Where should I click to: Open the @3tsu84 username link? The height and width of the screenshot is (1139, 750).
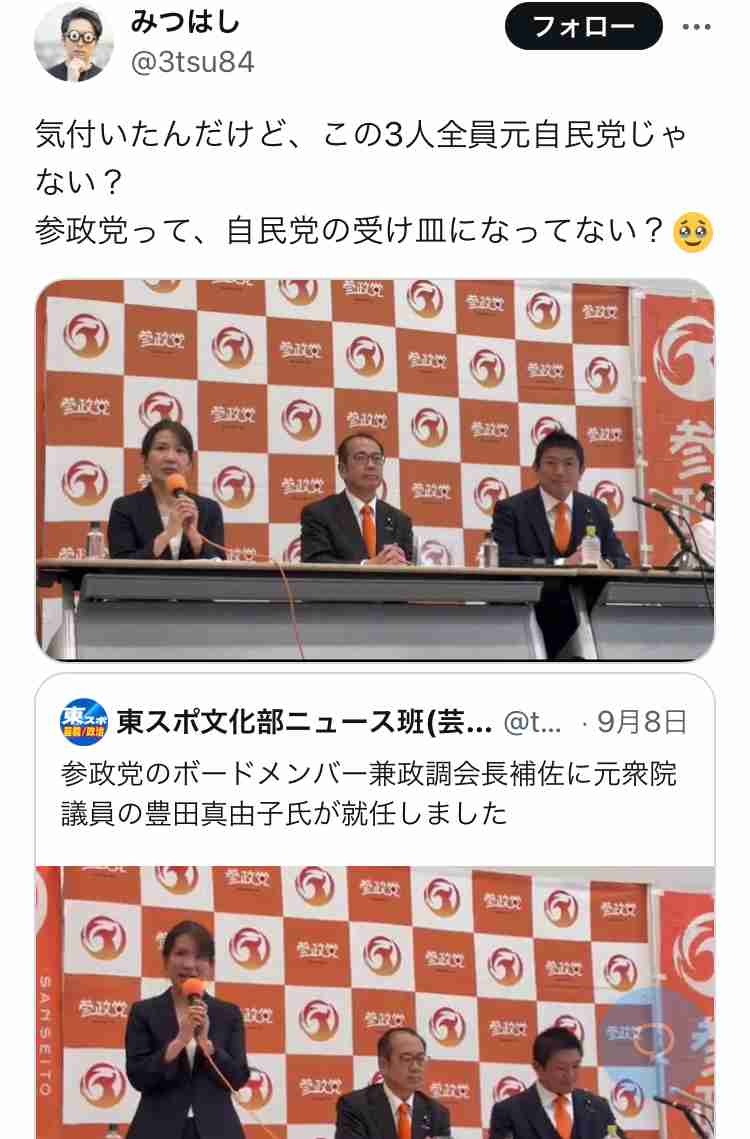click(193, 63)
